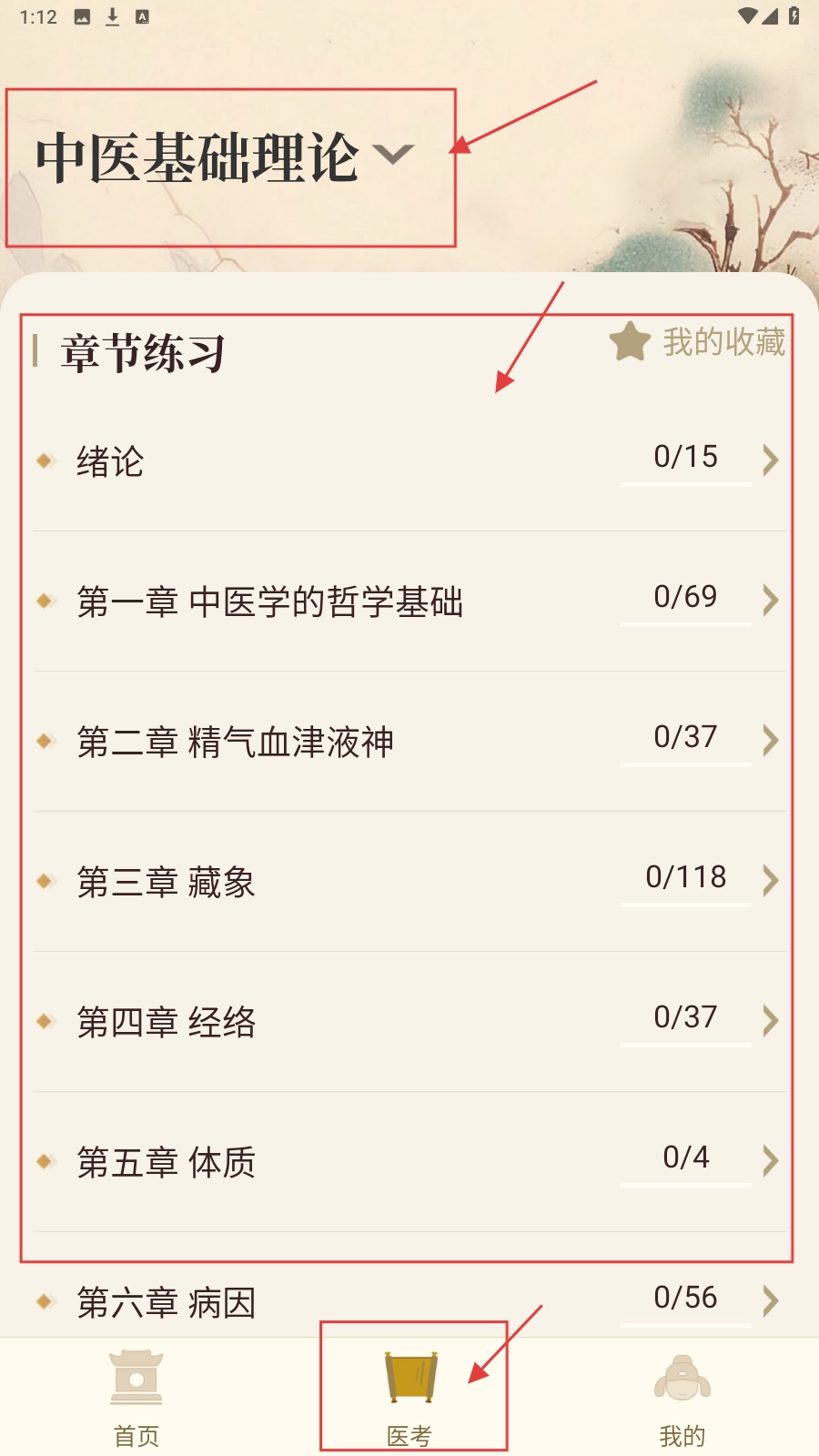Viewport: 819px width, 1456px height.
Task: Start 第三章 藏象 exercises
Action: pyautogui.click(x=409, y=882)
